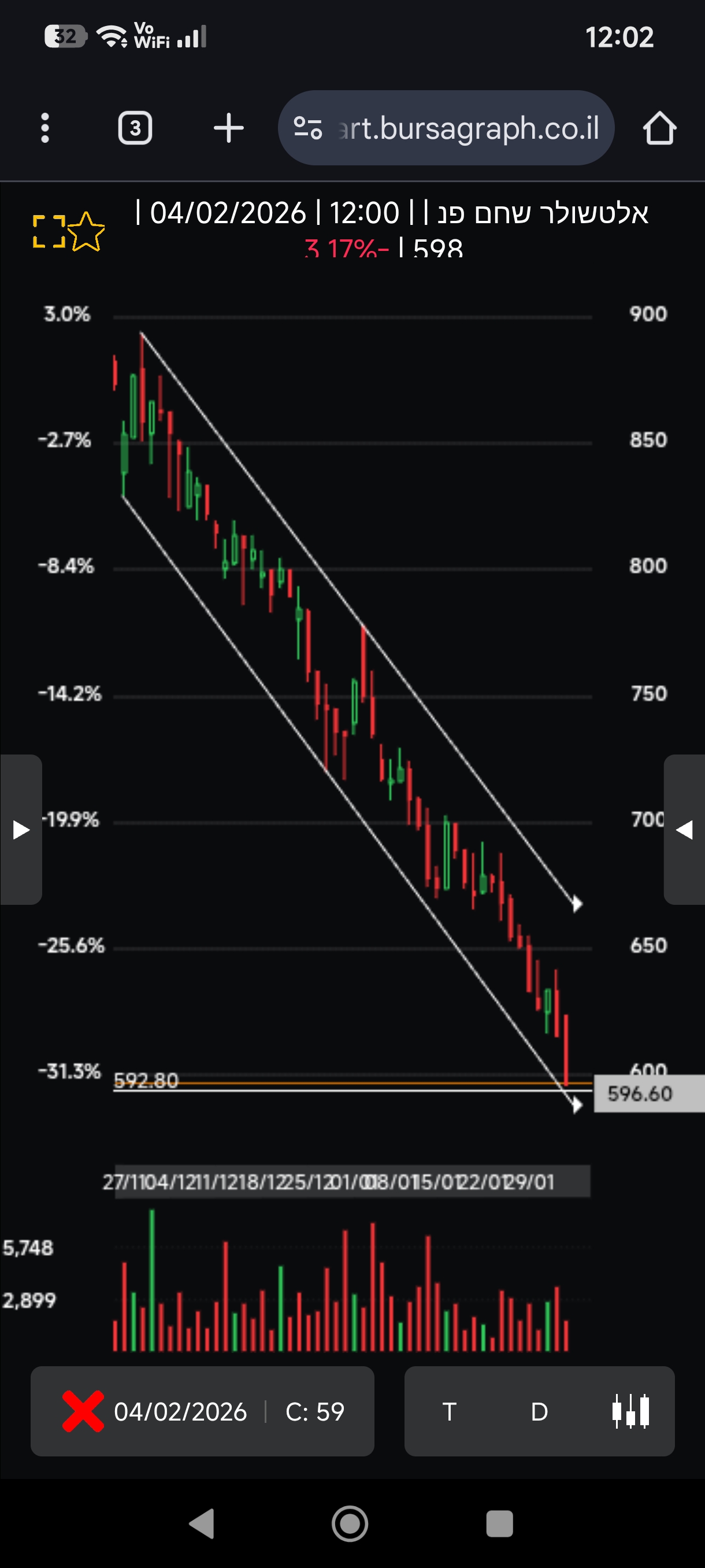Open the tab switcher showing 3 tabs
The image size is (705, 1568).
135,128
